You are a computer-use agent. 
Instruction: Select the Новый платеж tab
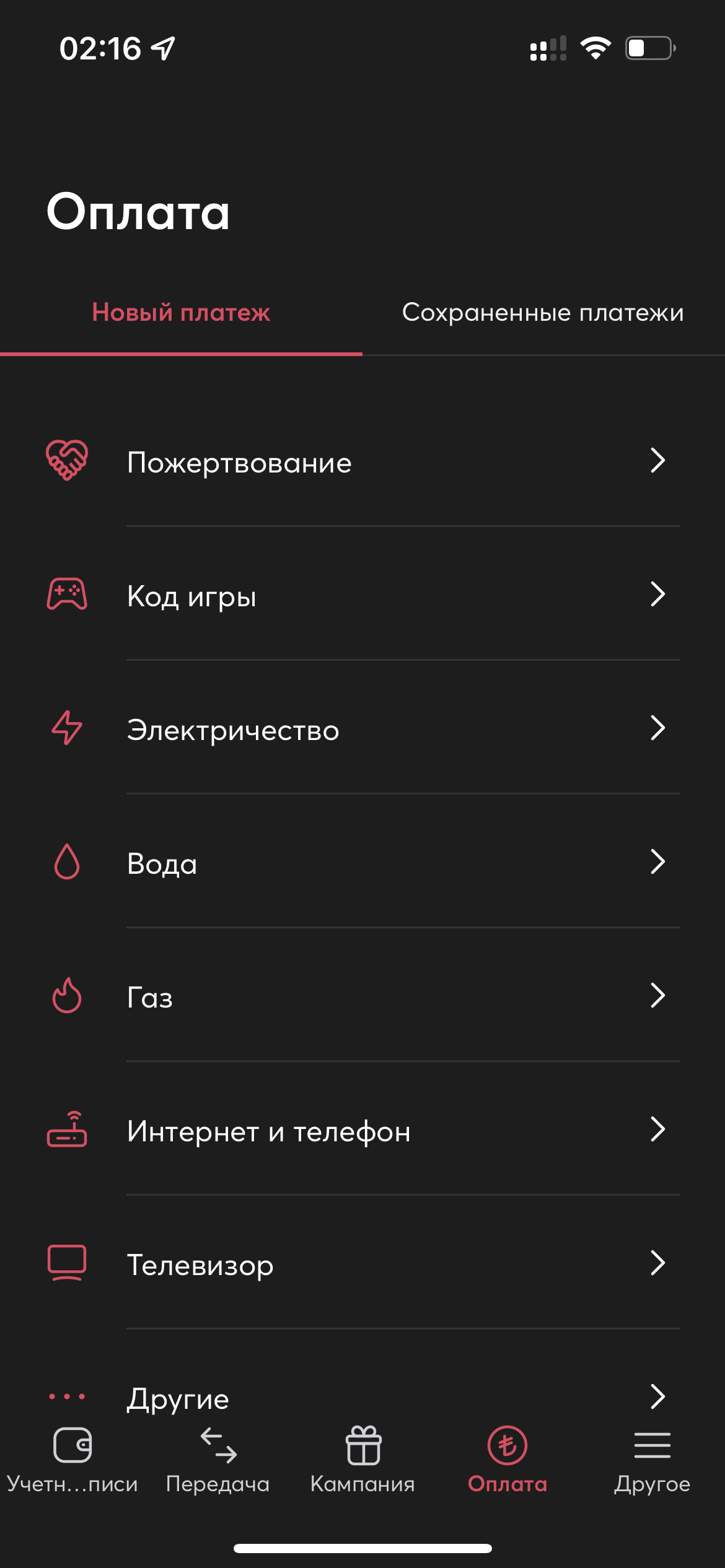click(181, 313)
